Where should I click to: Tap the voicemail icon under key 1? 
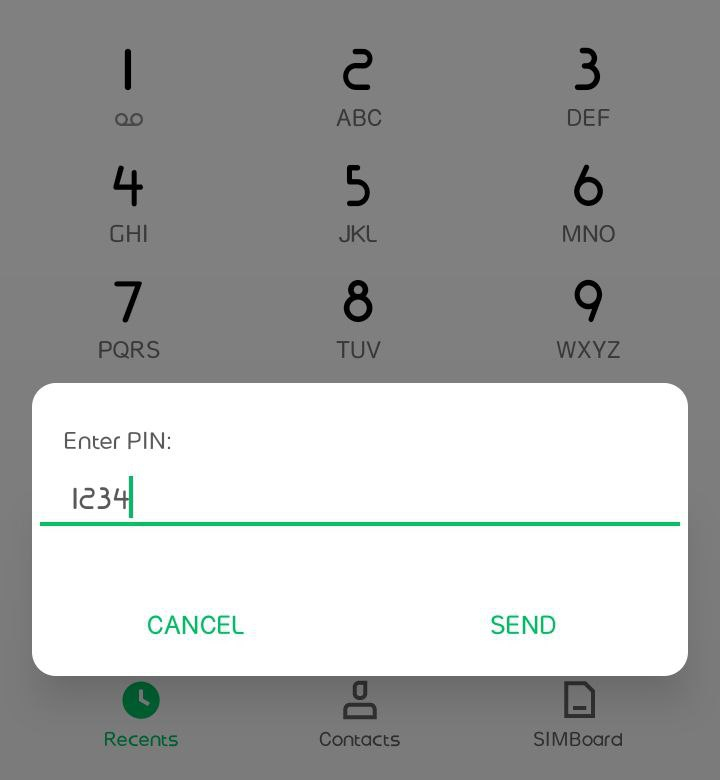tap(129, 118)
